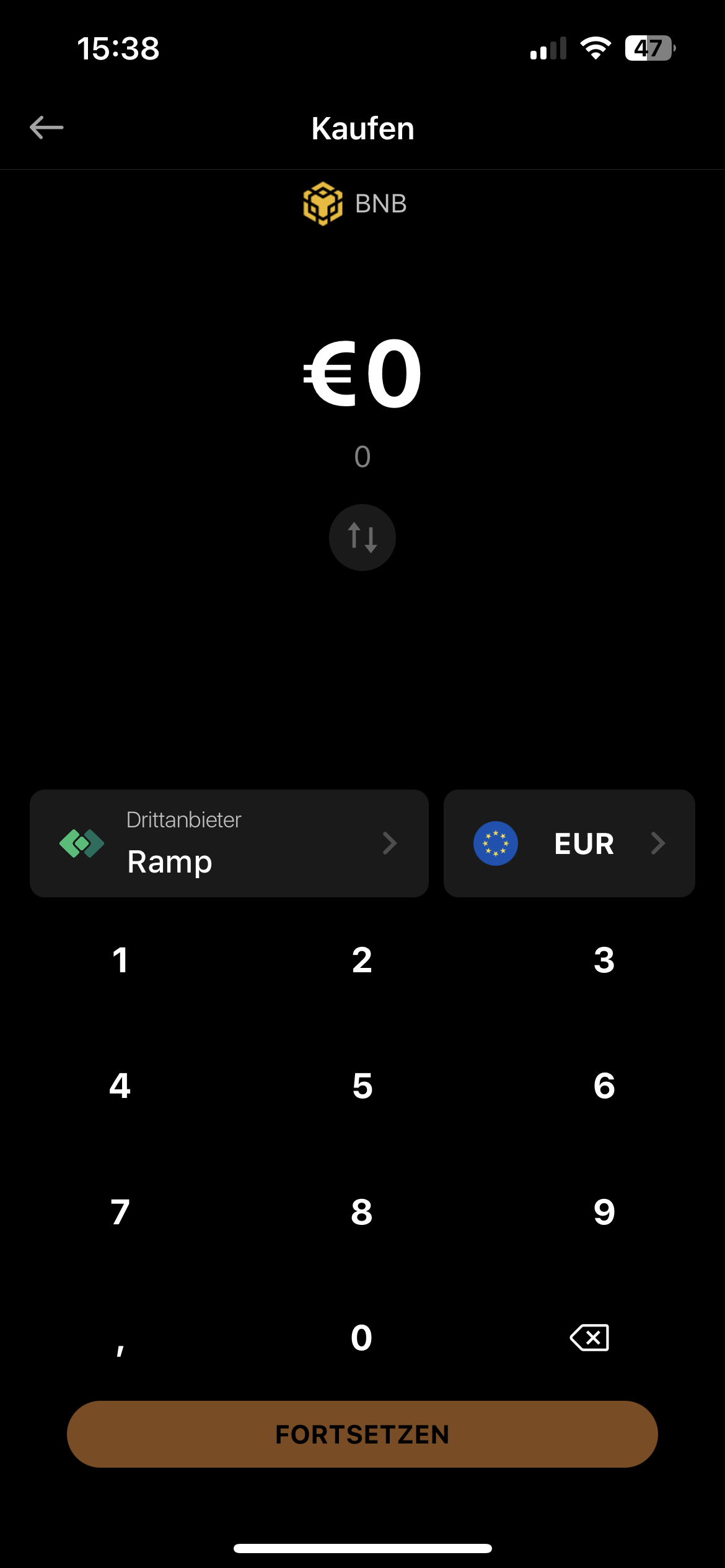Enter digit 4 on the keypad

coord(120,1086)
